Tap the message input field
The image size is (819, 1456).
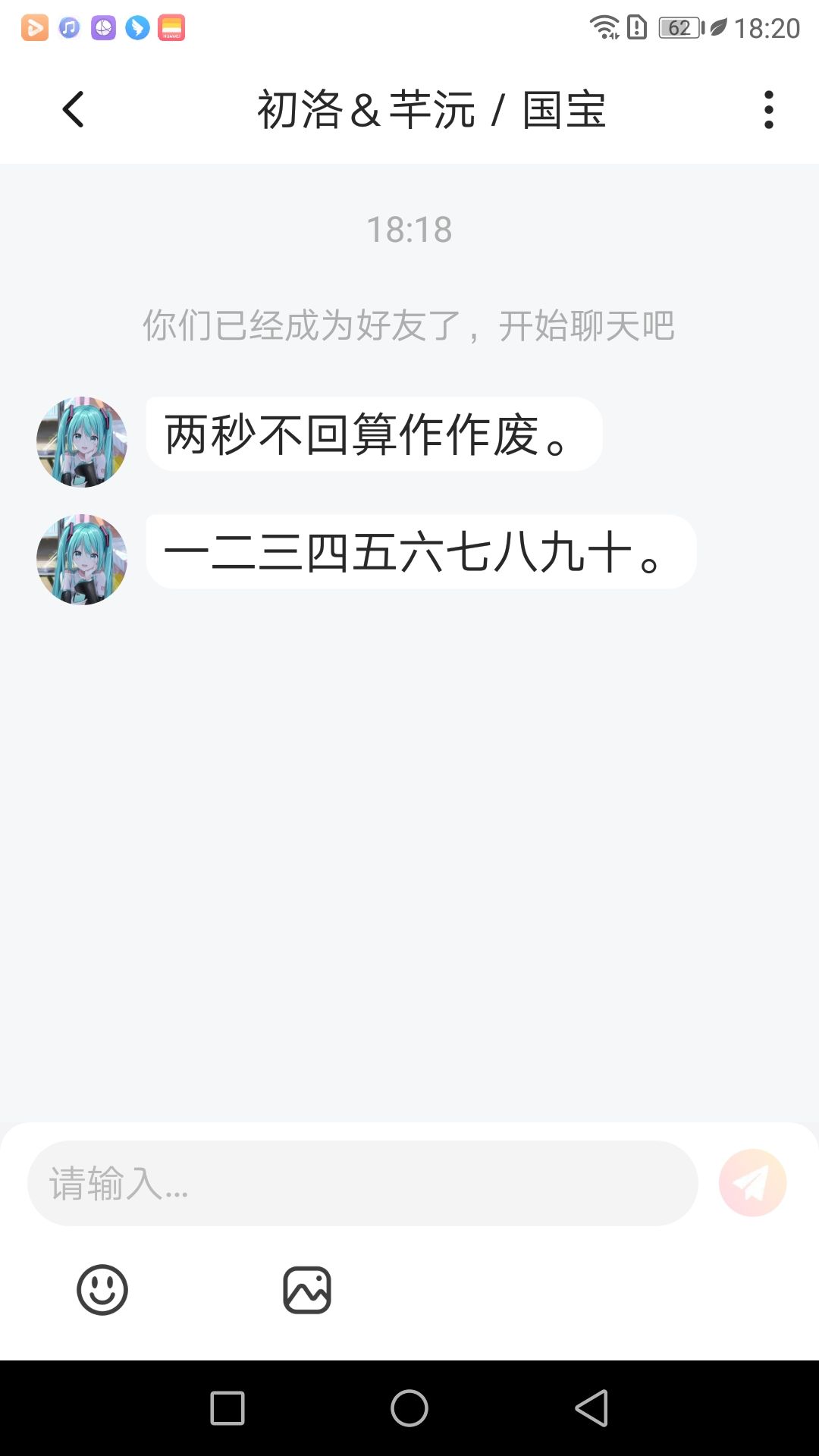(x=362, y=1183)
